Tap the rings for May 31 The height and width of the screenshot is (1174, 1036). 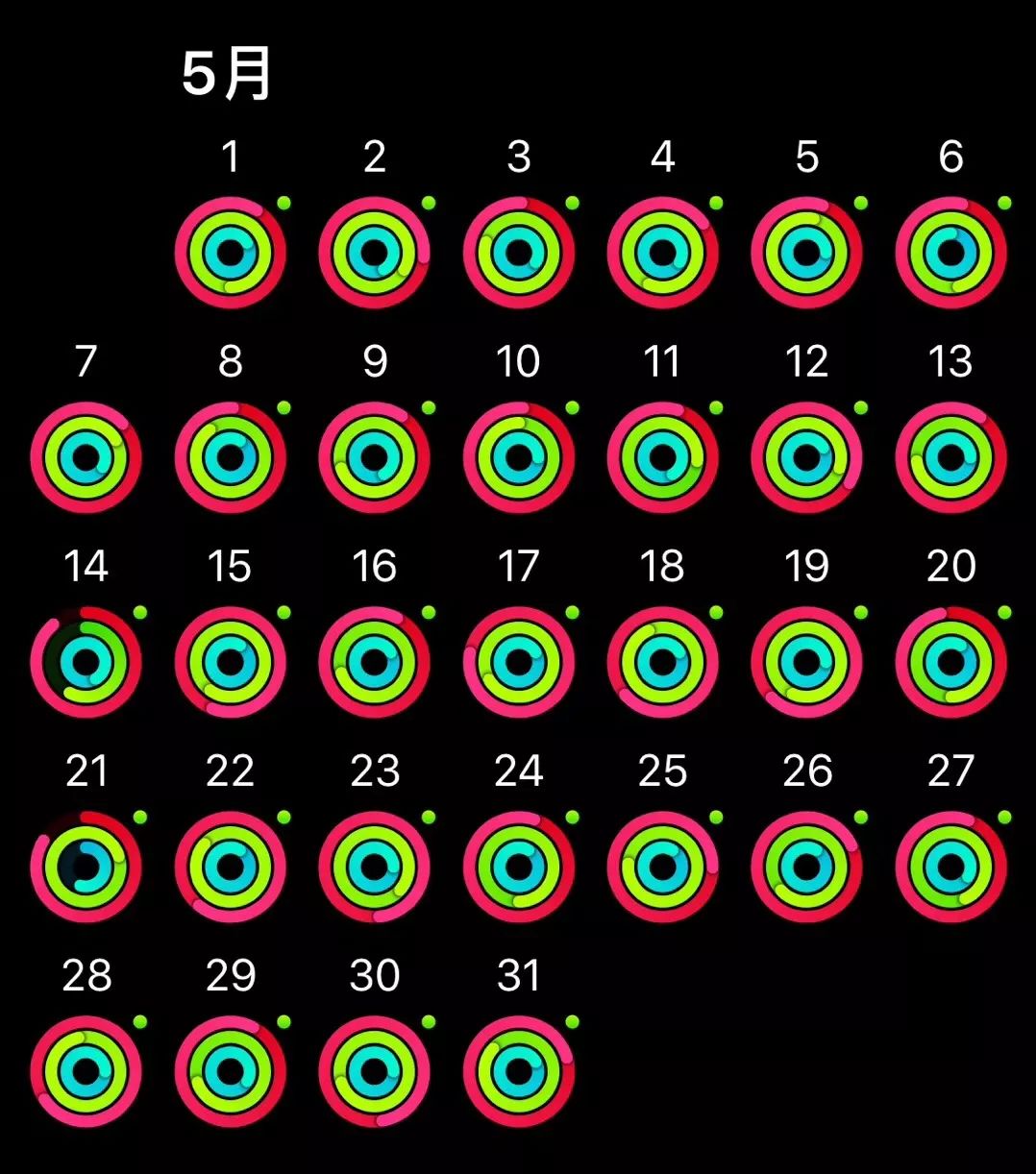pyautogui.click(x=519, y=1071)
